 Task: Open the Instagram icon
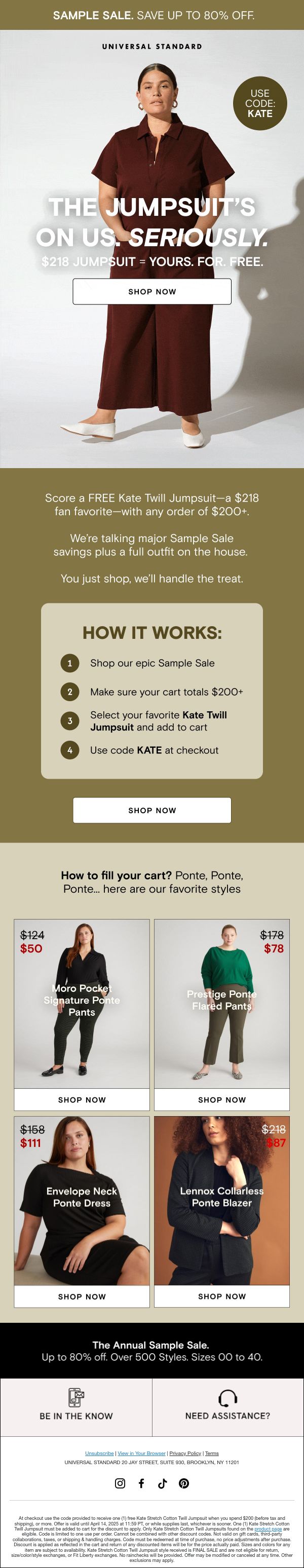[120, 1483]
